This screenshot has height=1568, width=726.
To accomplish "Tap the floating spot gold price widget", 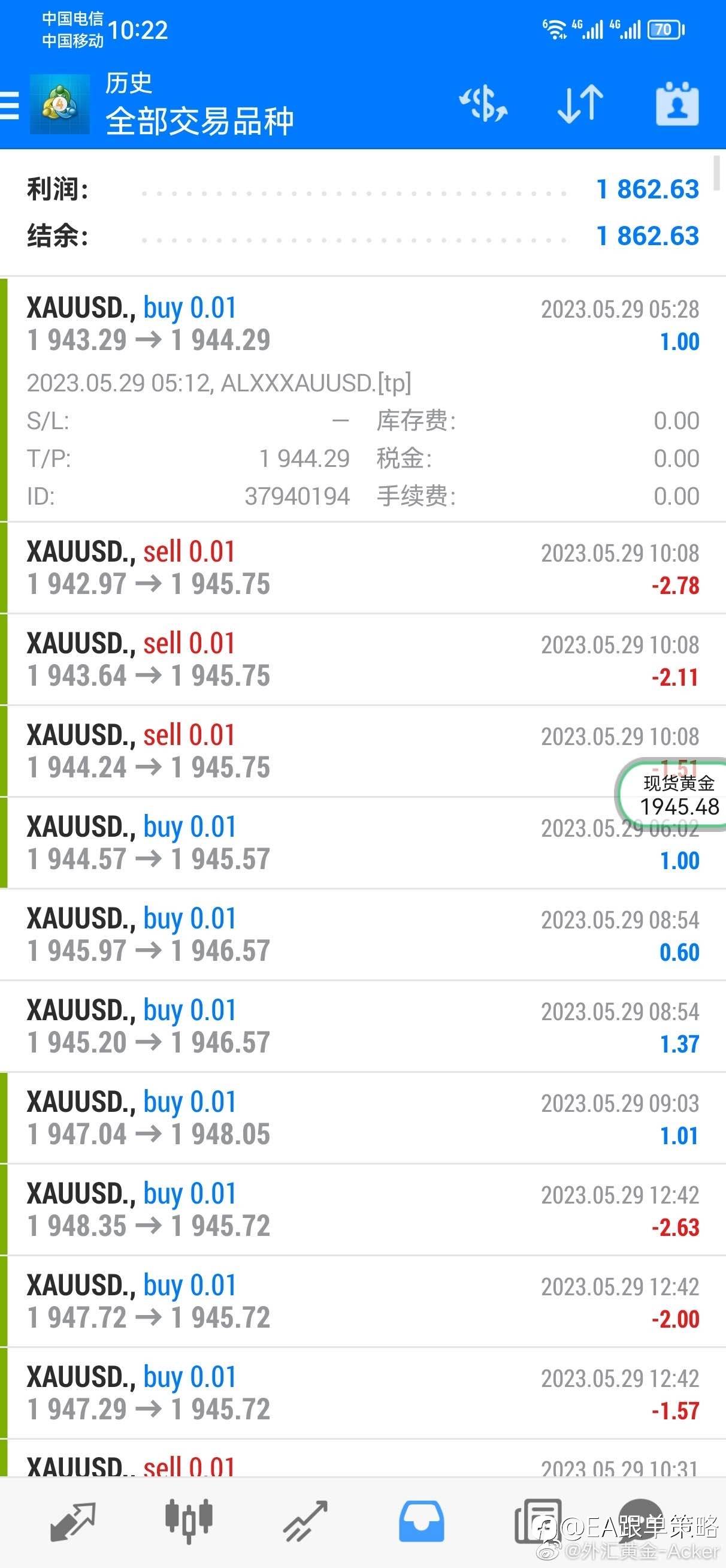I will [x=673, y=794].
